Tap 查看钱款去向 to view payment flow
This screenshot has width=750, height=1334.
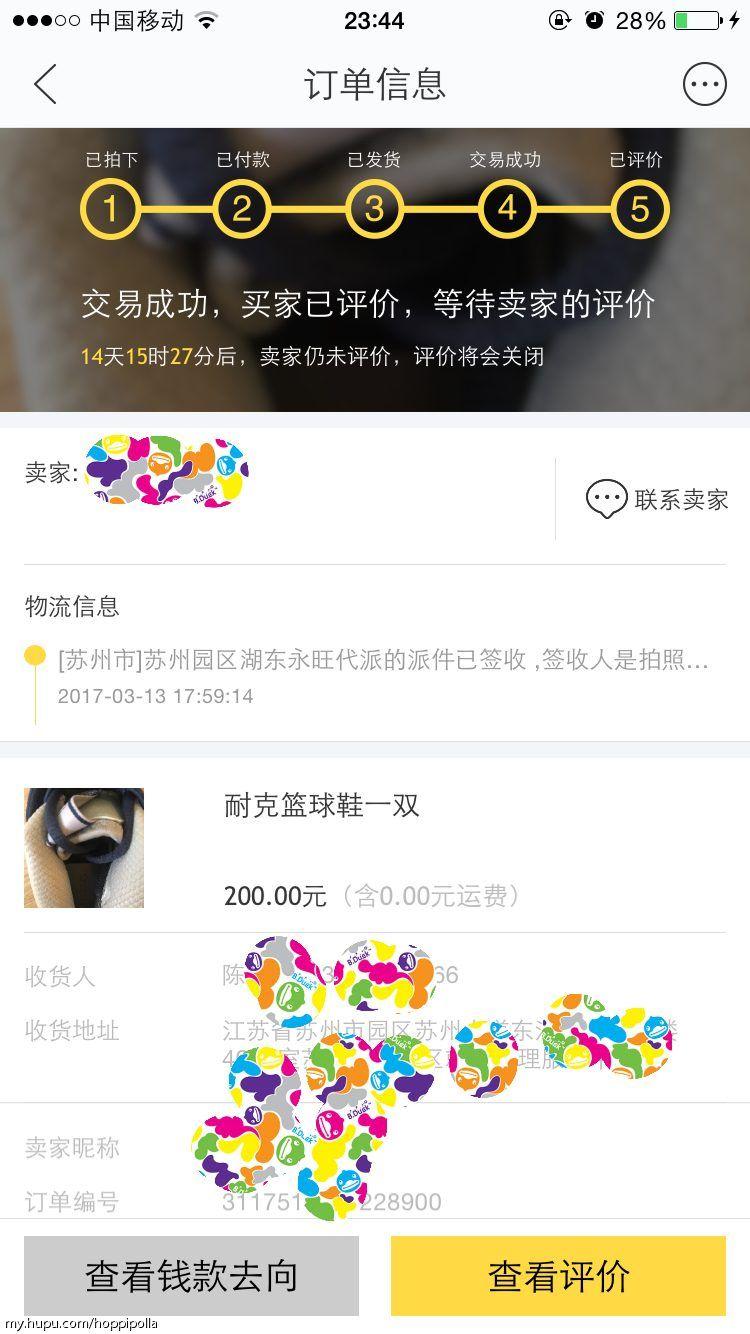(x=190, y=1274)
